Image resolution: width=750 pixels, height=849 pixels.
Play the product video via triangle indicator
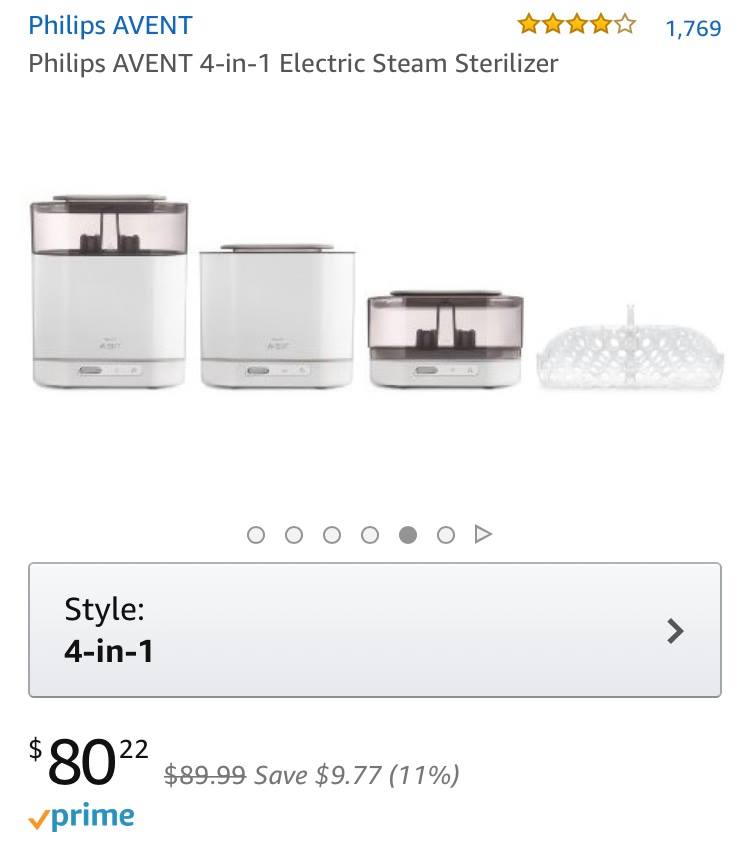[x=483, y=534]
